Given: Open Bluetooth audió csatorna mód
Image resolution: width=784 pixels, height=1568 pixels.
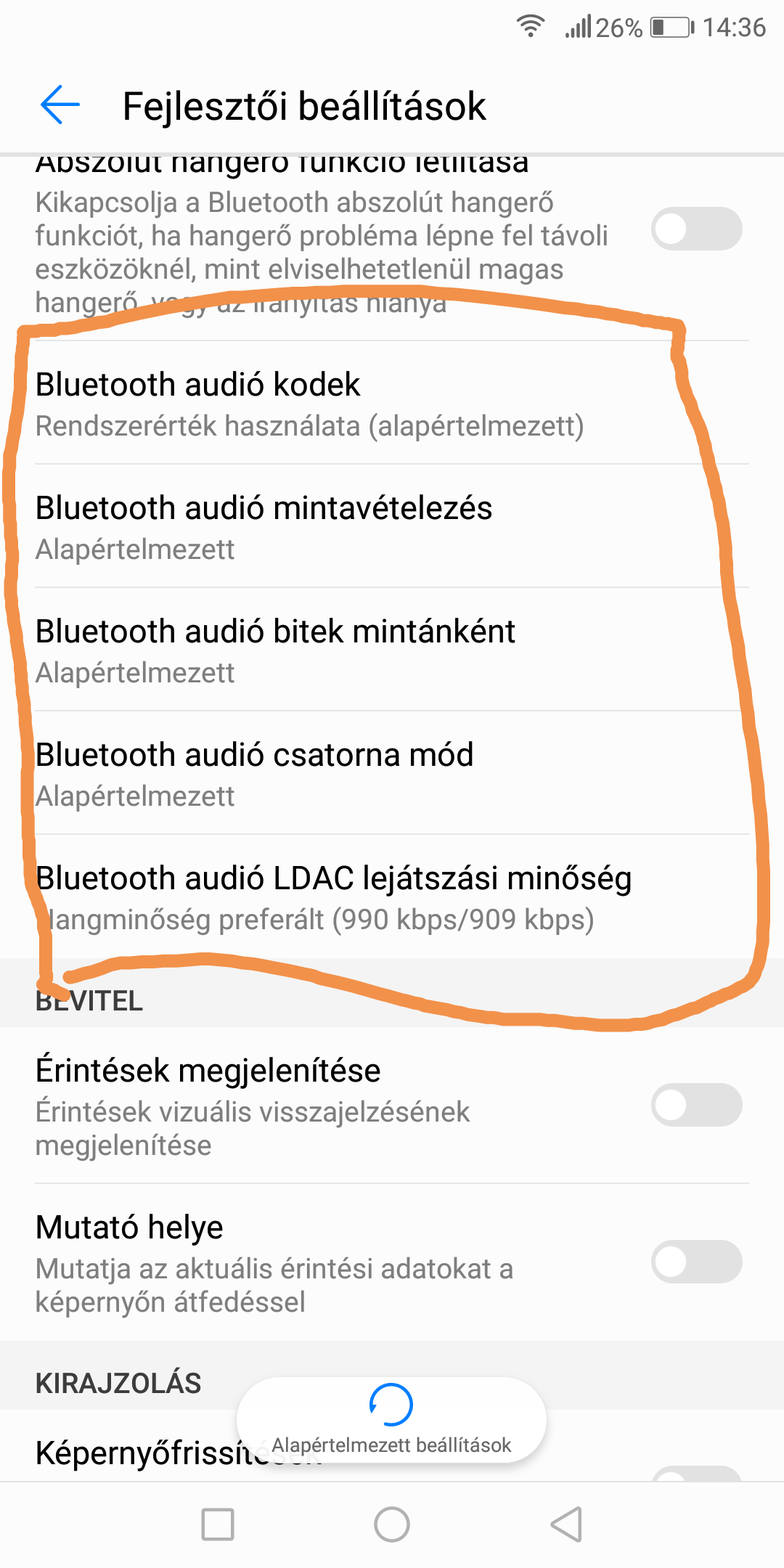Looking at the screenshot, I should point(392,773).
